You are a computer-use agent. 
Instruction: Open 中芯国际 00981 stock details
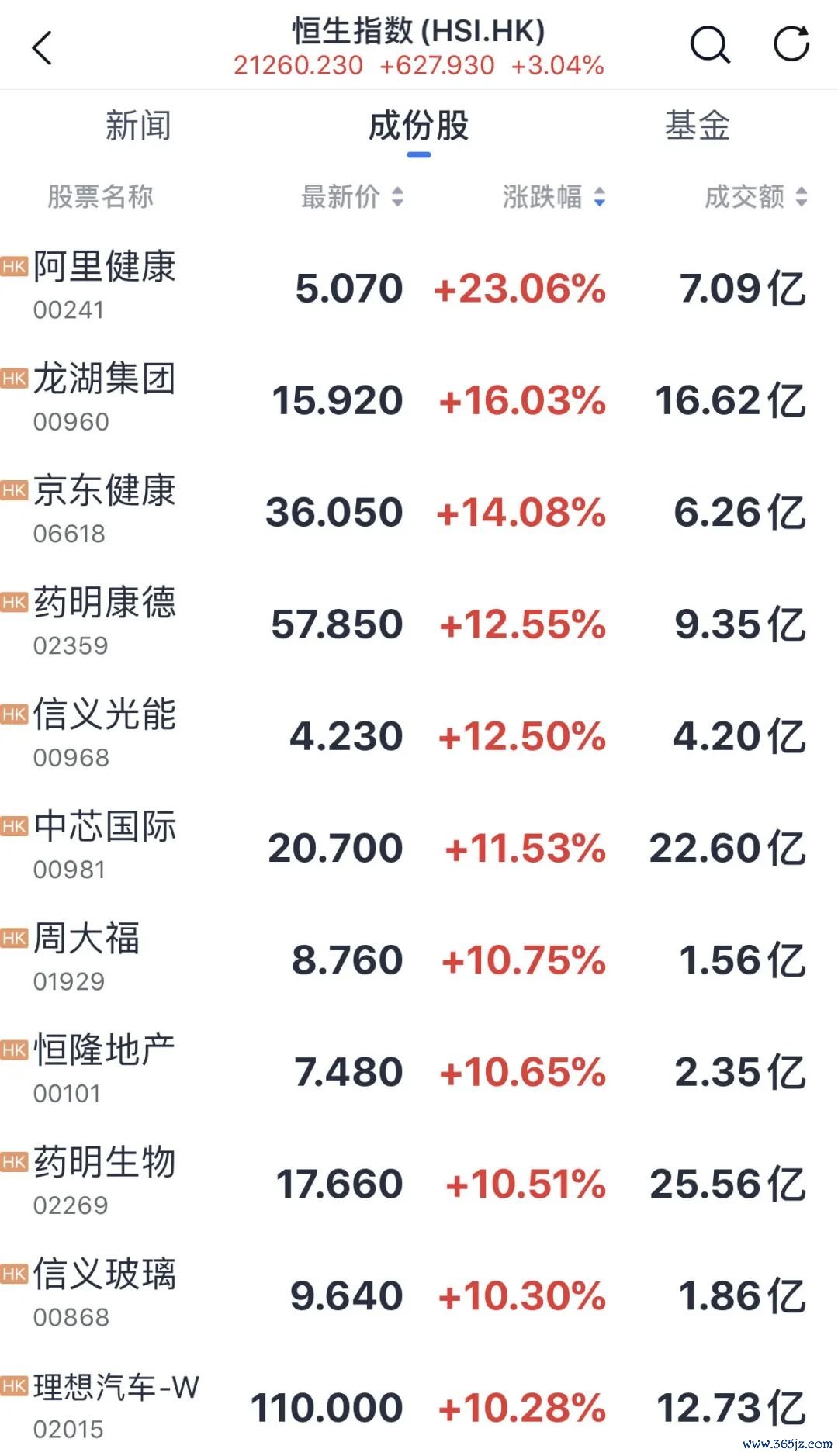tap(419, 847)
